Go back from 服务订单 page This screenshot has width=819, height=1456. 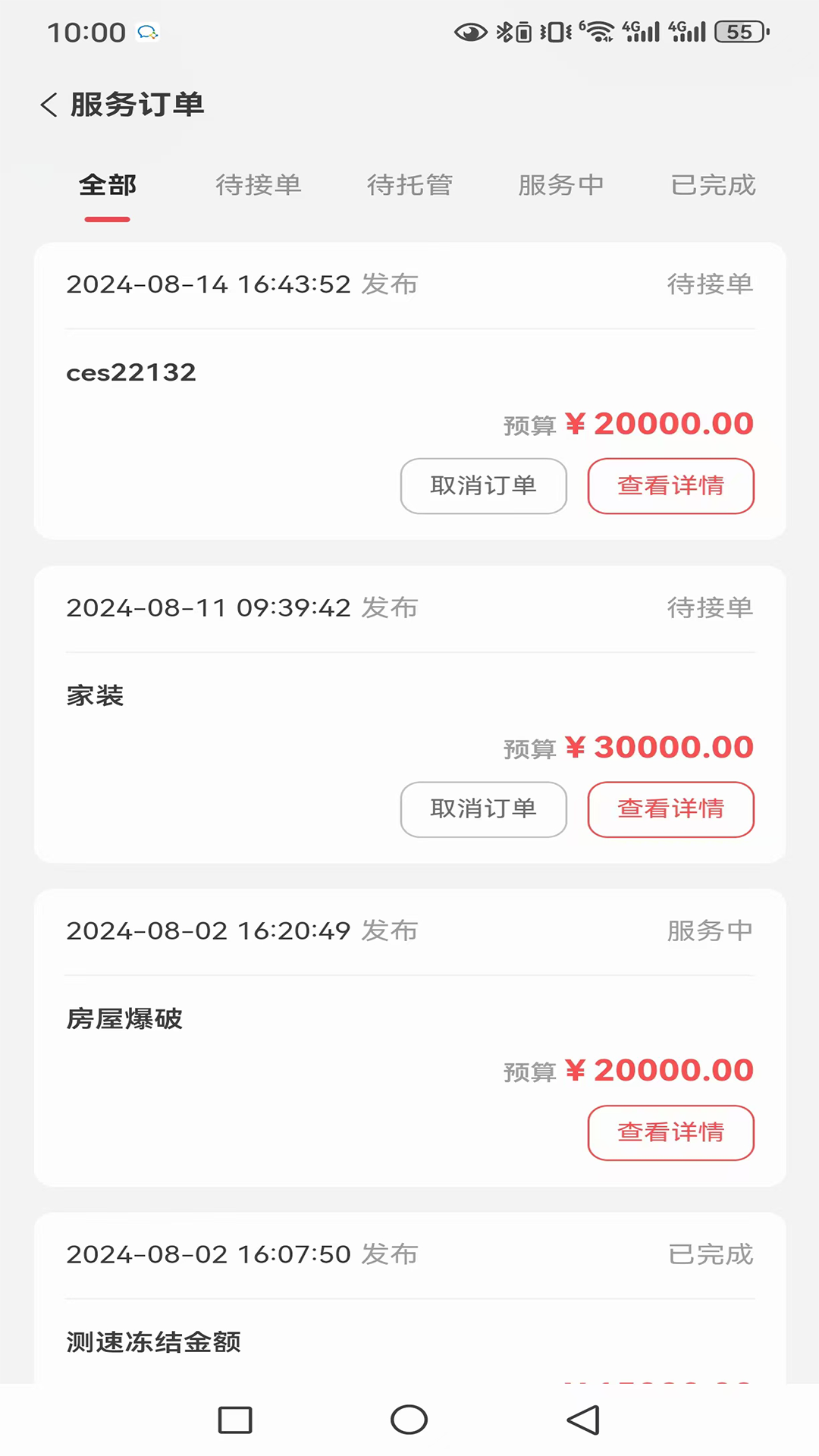tap(49, 105)
